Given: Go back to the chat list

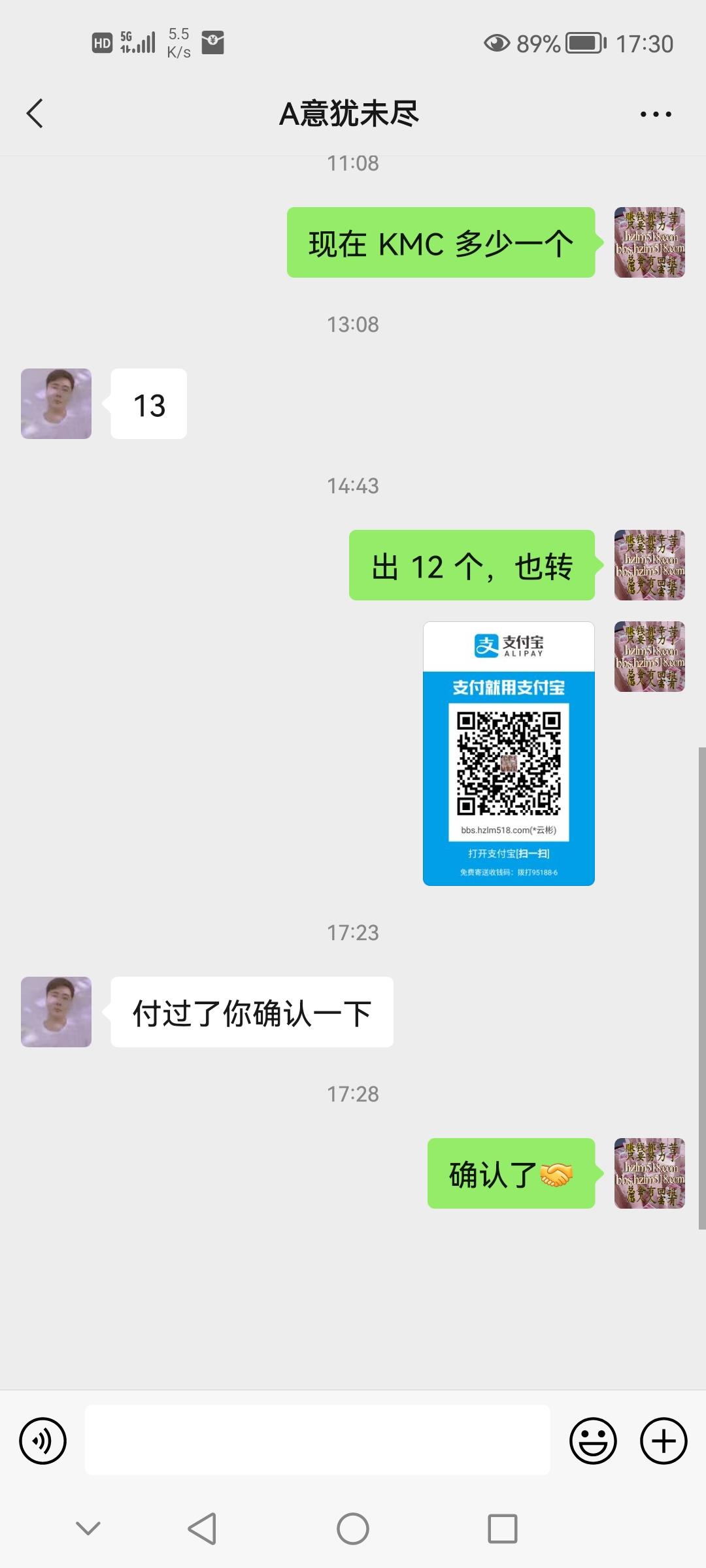Looking at the screenshot, I should (35, 114).
